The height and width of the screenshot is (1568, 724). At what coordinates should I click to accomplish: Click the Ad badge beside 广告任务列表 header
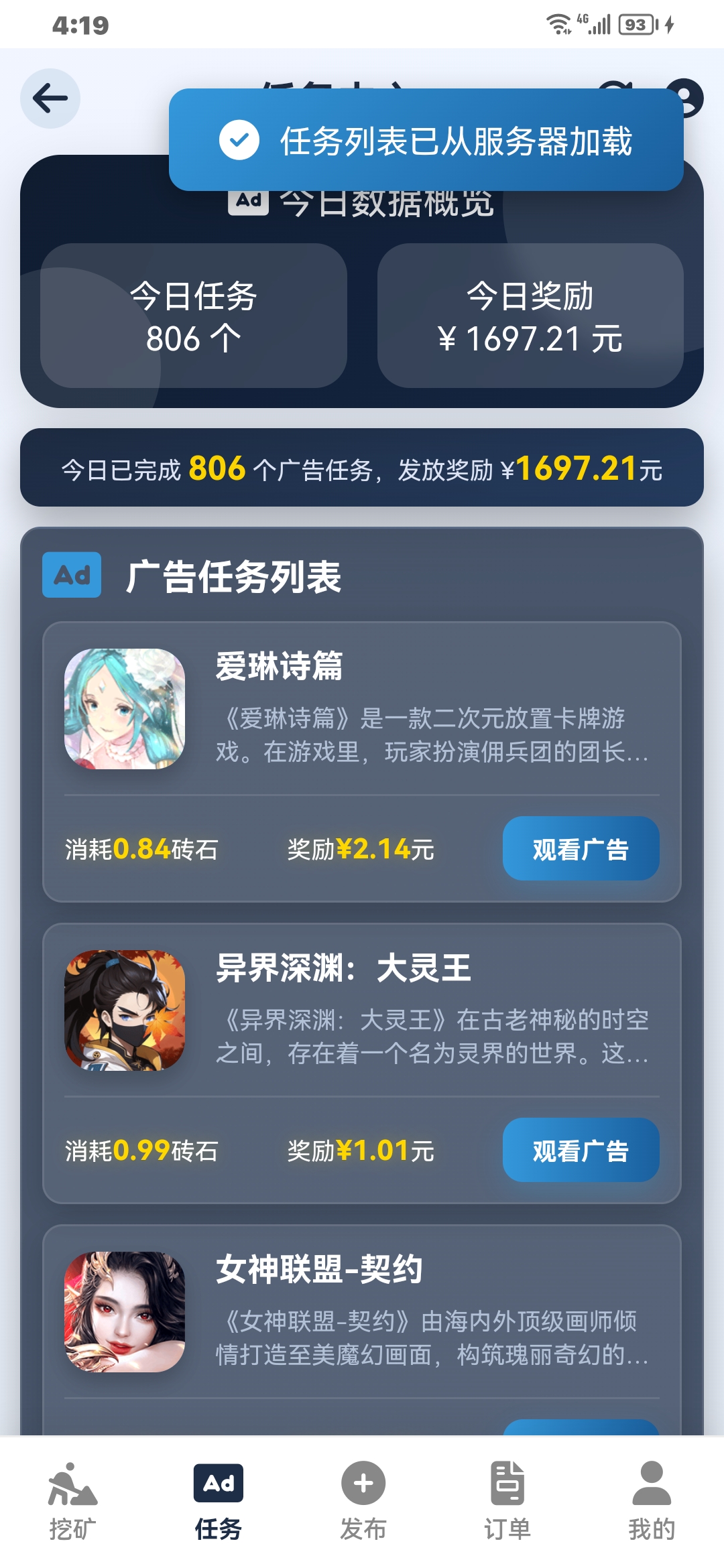[x=70, y=574]
